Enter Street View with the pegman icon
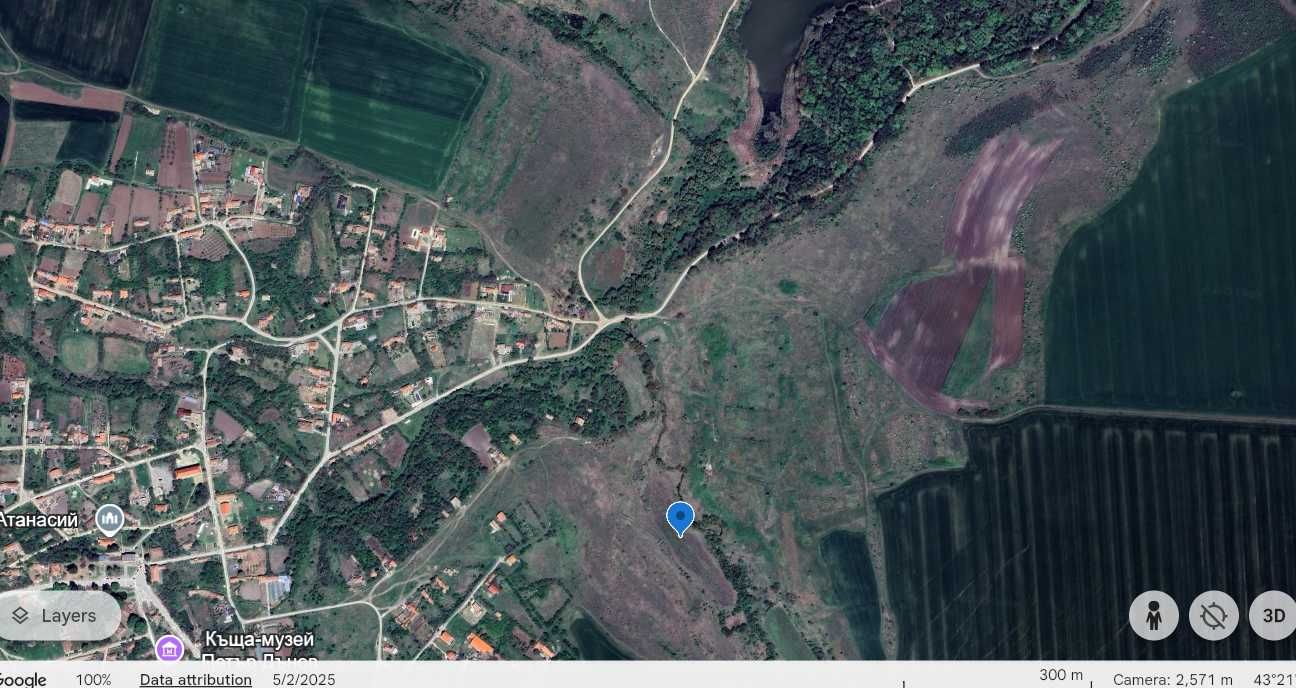1296x688 pixels. click(1153, 616)
